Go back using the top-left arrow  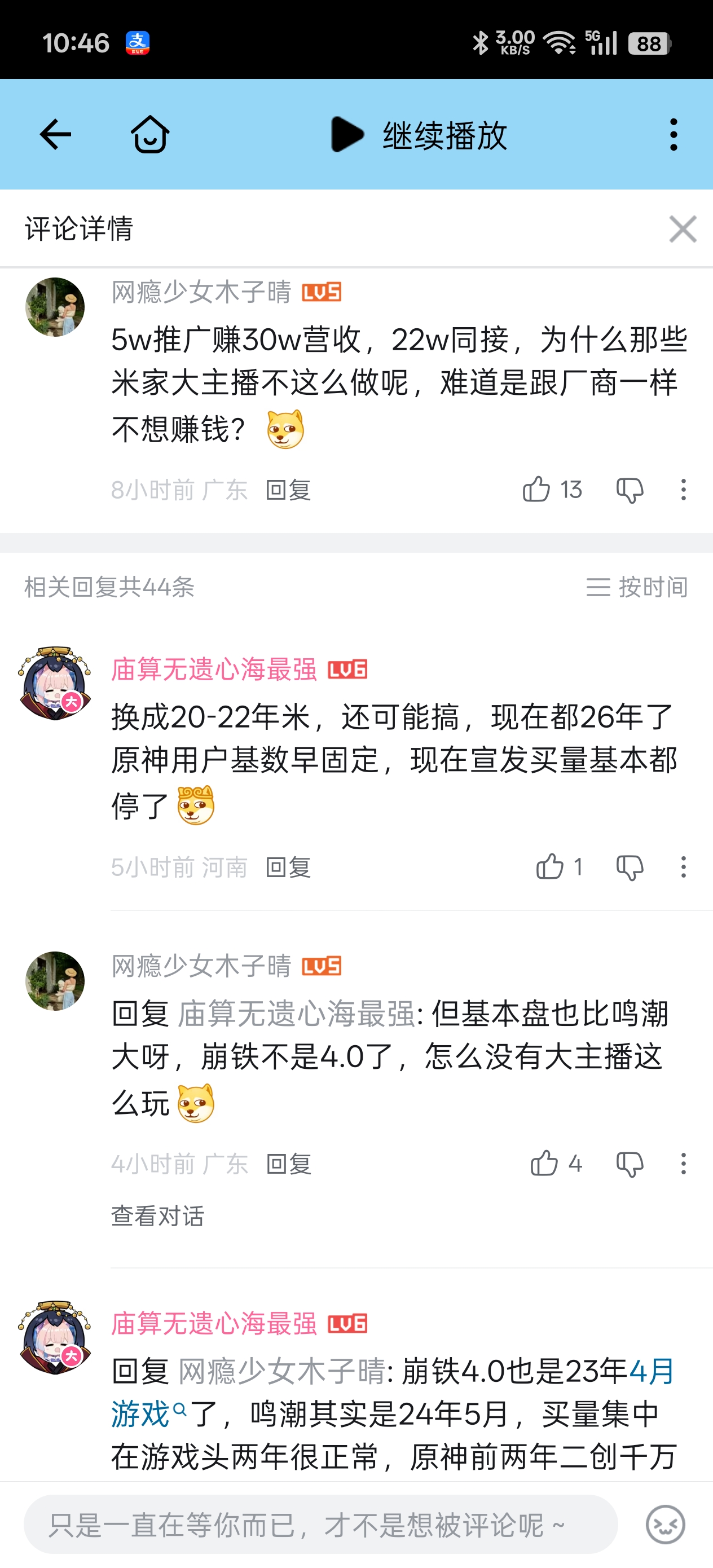[x=55, y=135]
